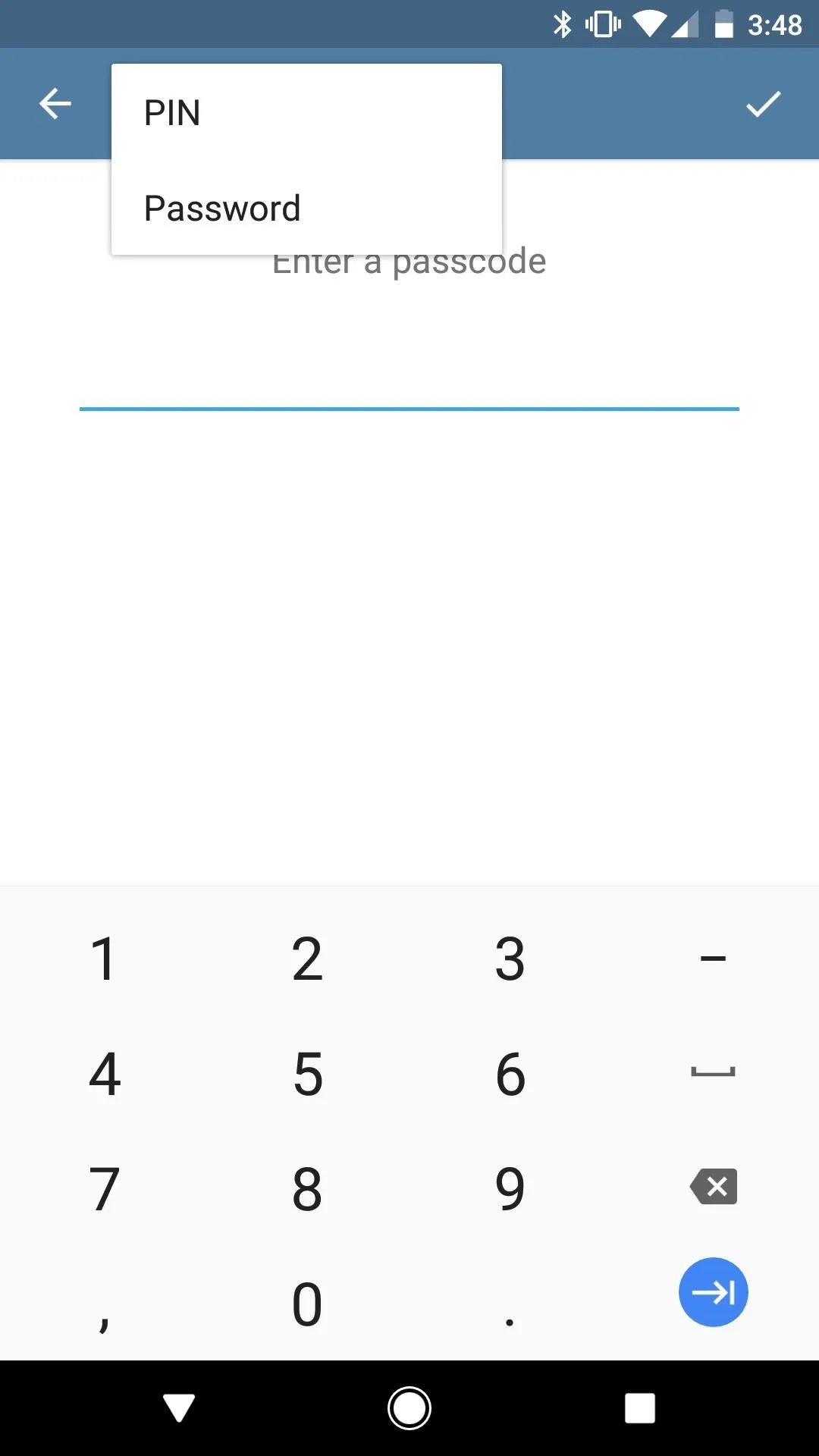Enter digit 7 on keypad
Image resolution: width=819 pixels, height=1456 pixels.
104,1188
